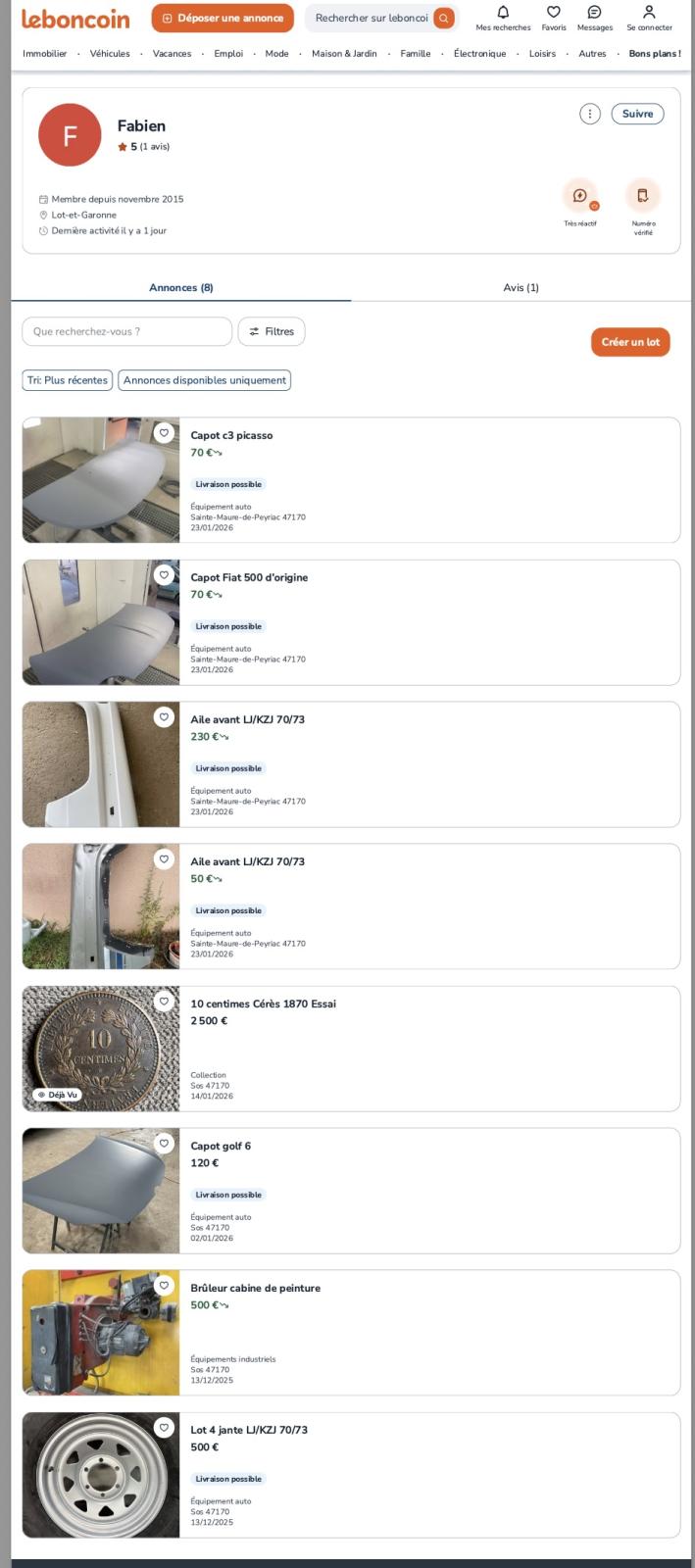Viewport: 695px width, 1568px height.
Task: Switch to the Avis (1) tab
Action: pyautogui.click(x=521, y=287)
